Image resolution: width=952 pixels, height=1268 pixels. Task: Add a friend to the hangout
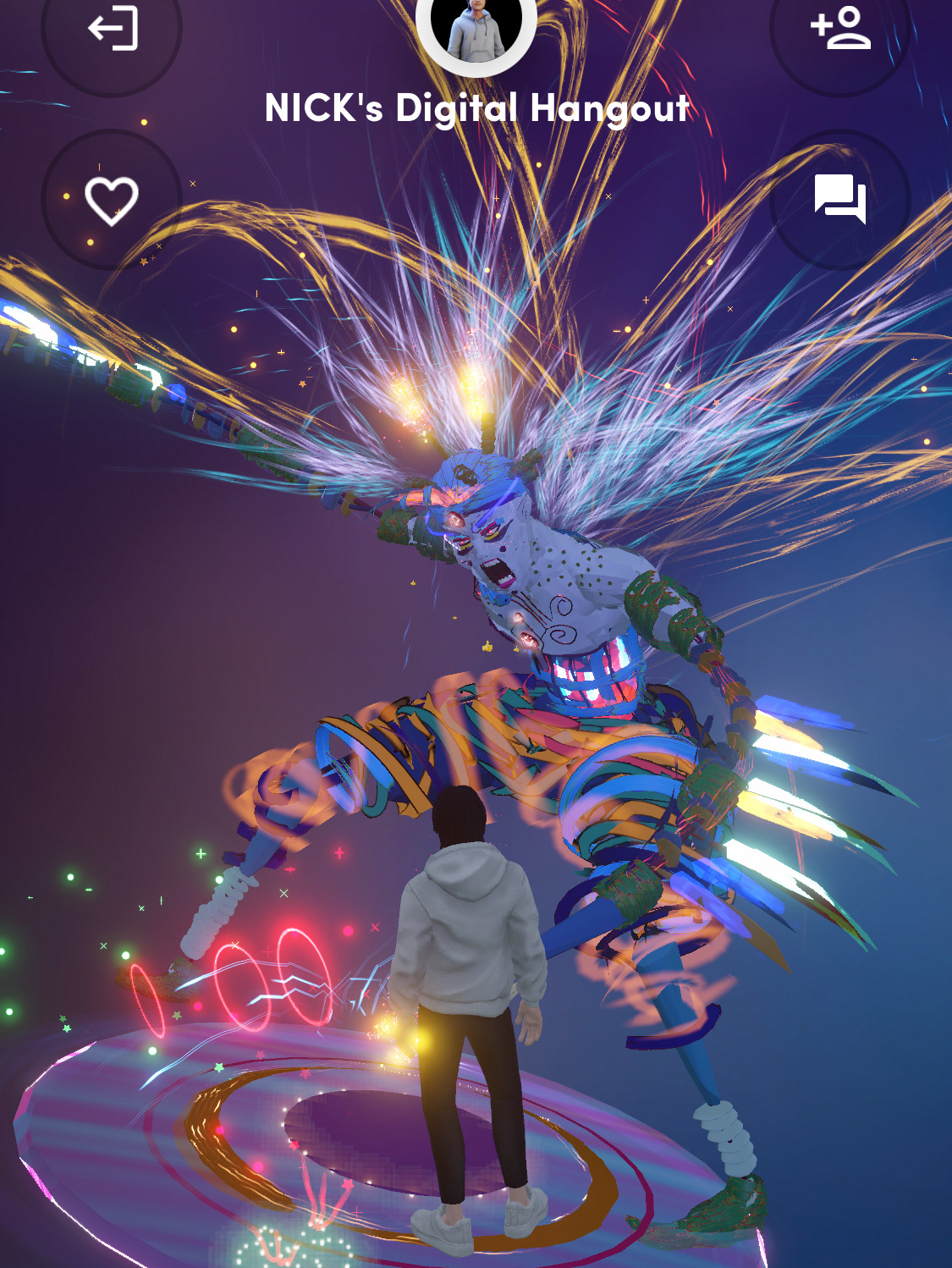839,29
